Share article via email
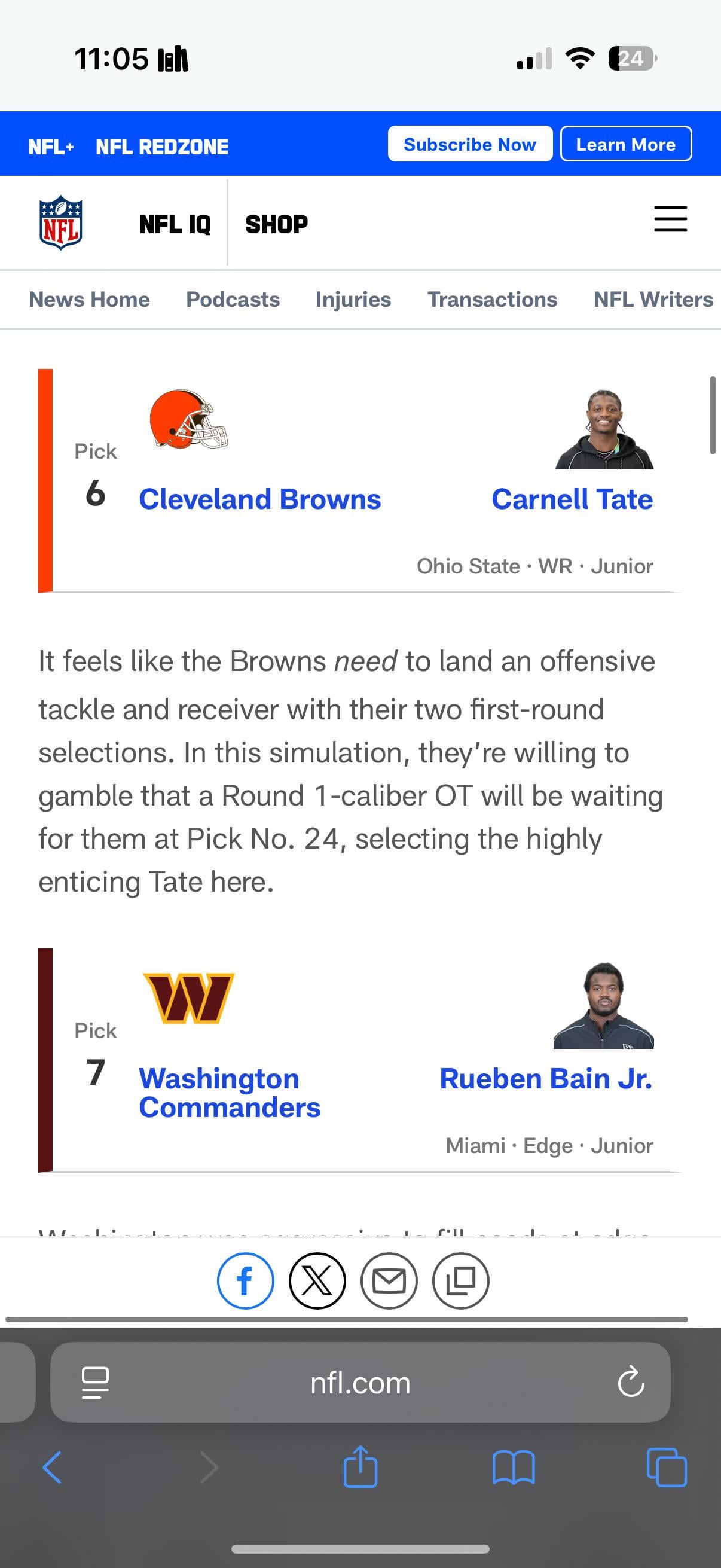Screen dimensions: 721x1568 pyautogui.click(x=389, y=1282)
